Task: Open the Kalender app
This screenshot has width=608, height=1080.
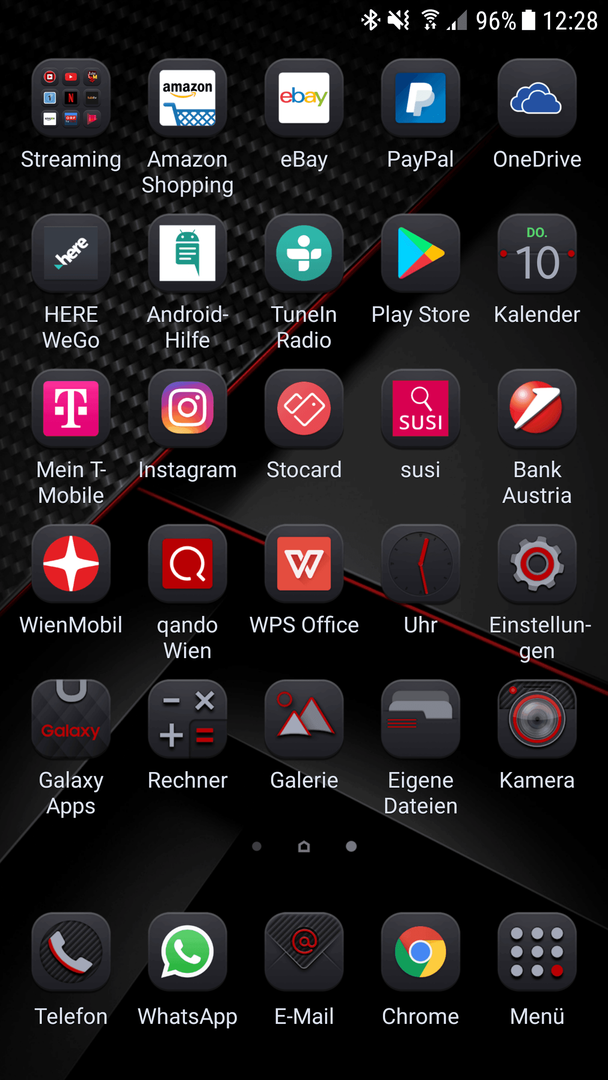Action: [537, 253]
